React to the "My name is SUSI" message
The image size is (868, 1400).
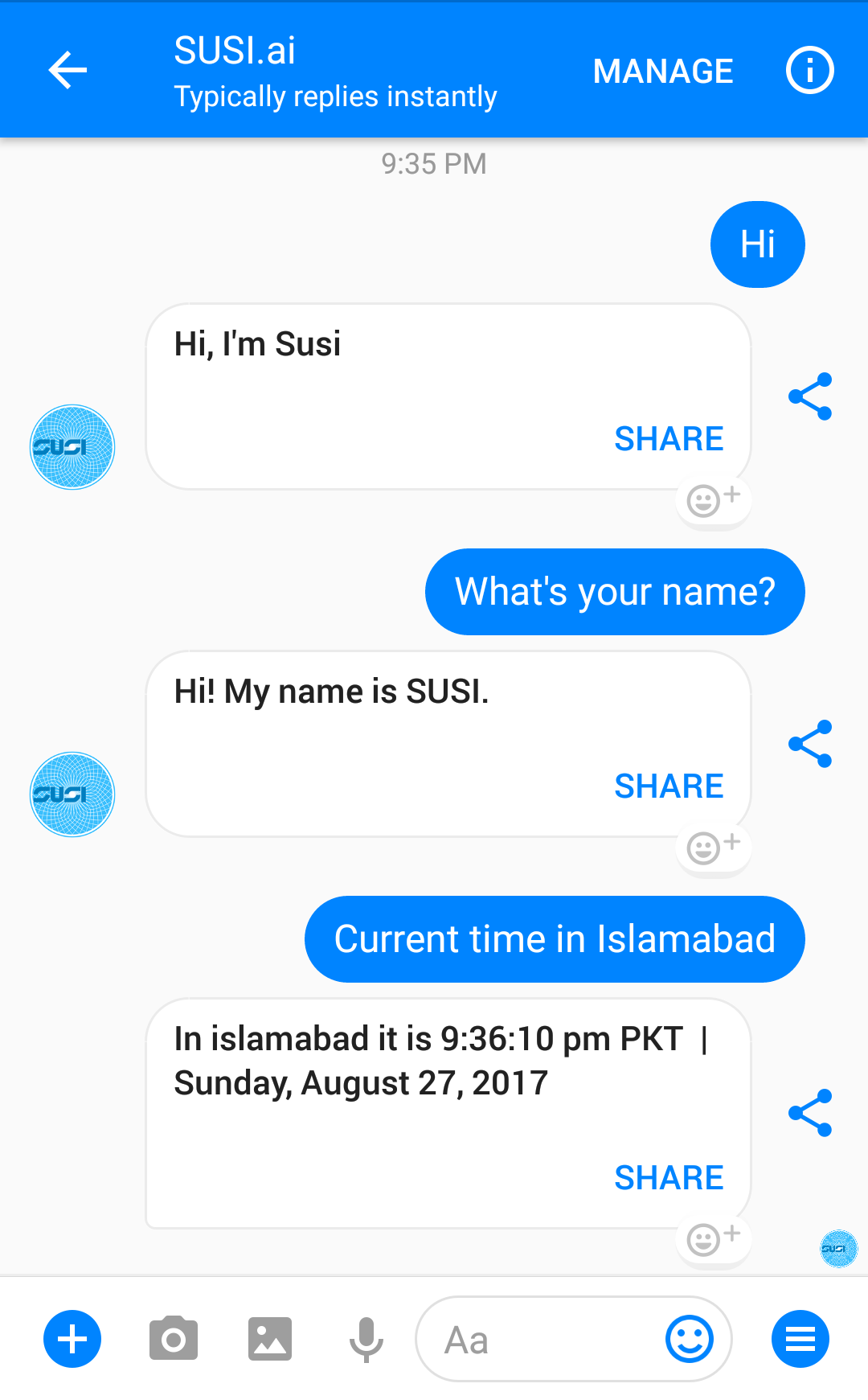pyautogui.click(x=712, y=848)
